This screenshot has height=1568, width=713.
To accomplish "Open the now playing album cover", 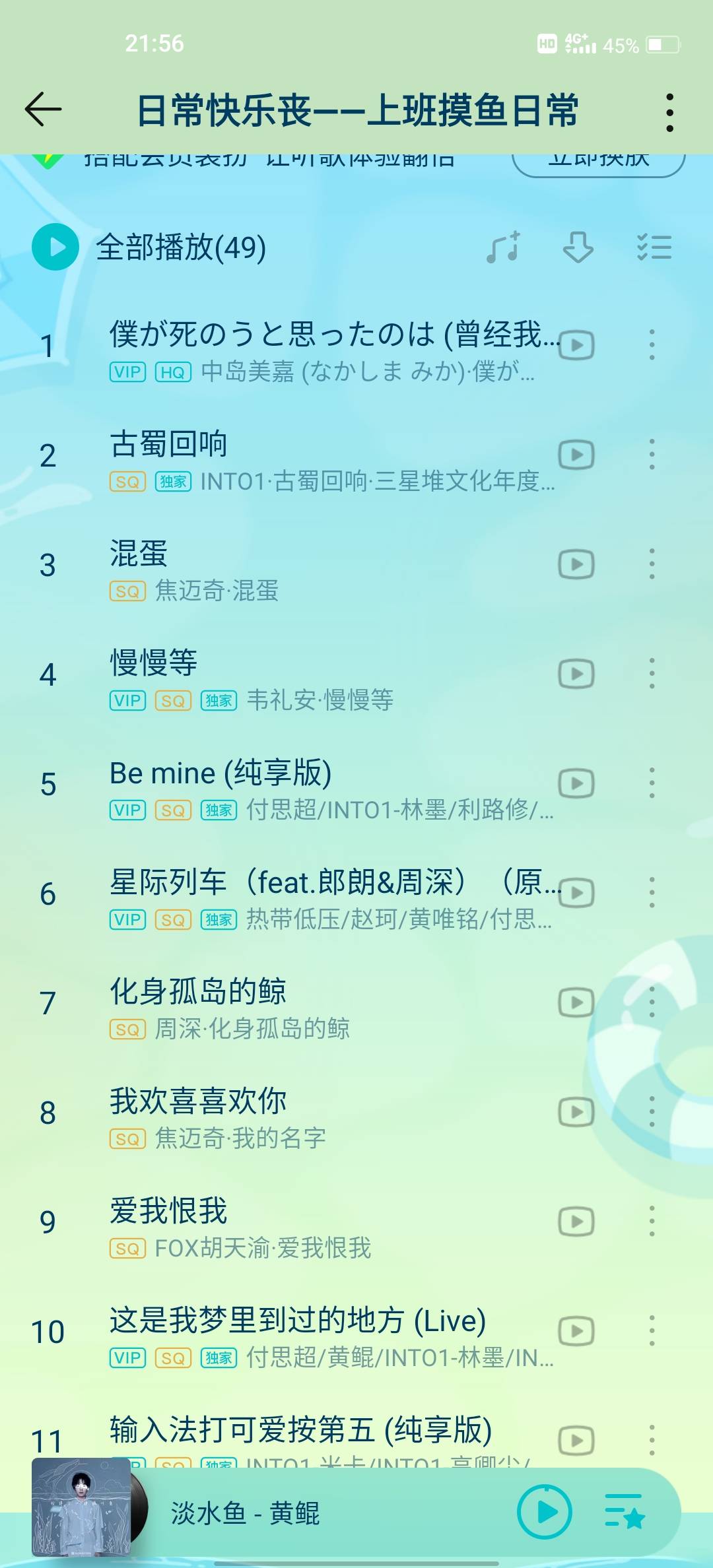I will point(83,1507).
